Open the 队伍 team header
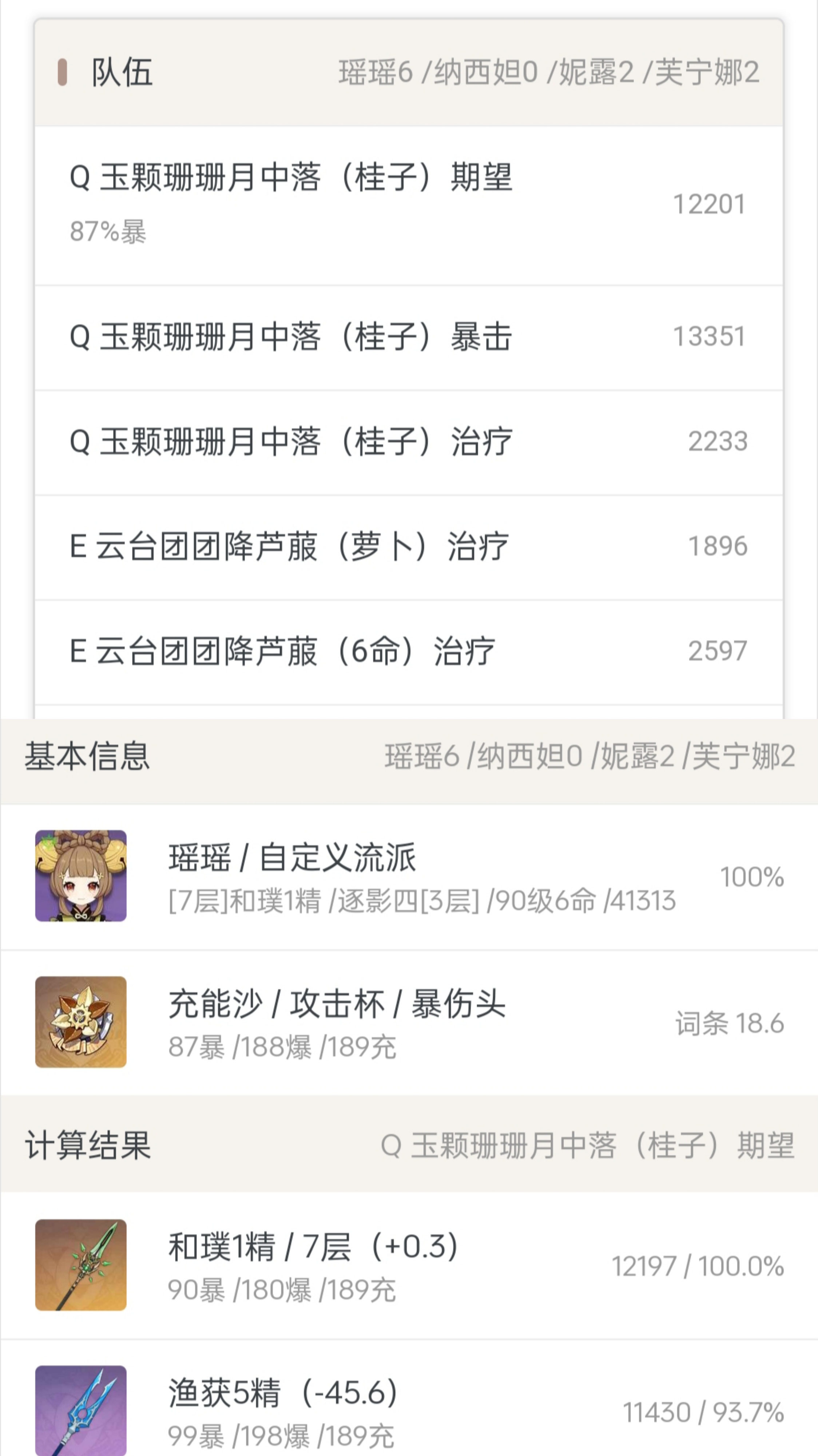 (x=408, y=72)
